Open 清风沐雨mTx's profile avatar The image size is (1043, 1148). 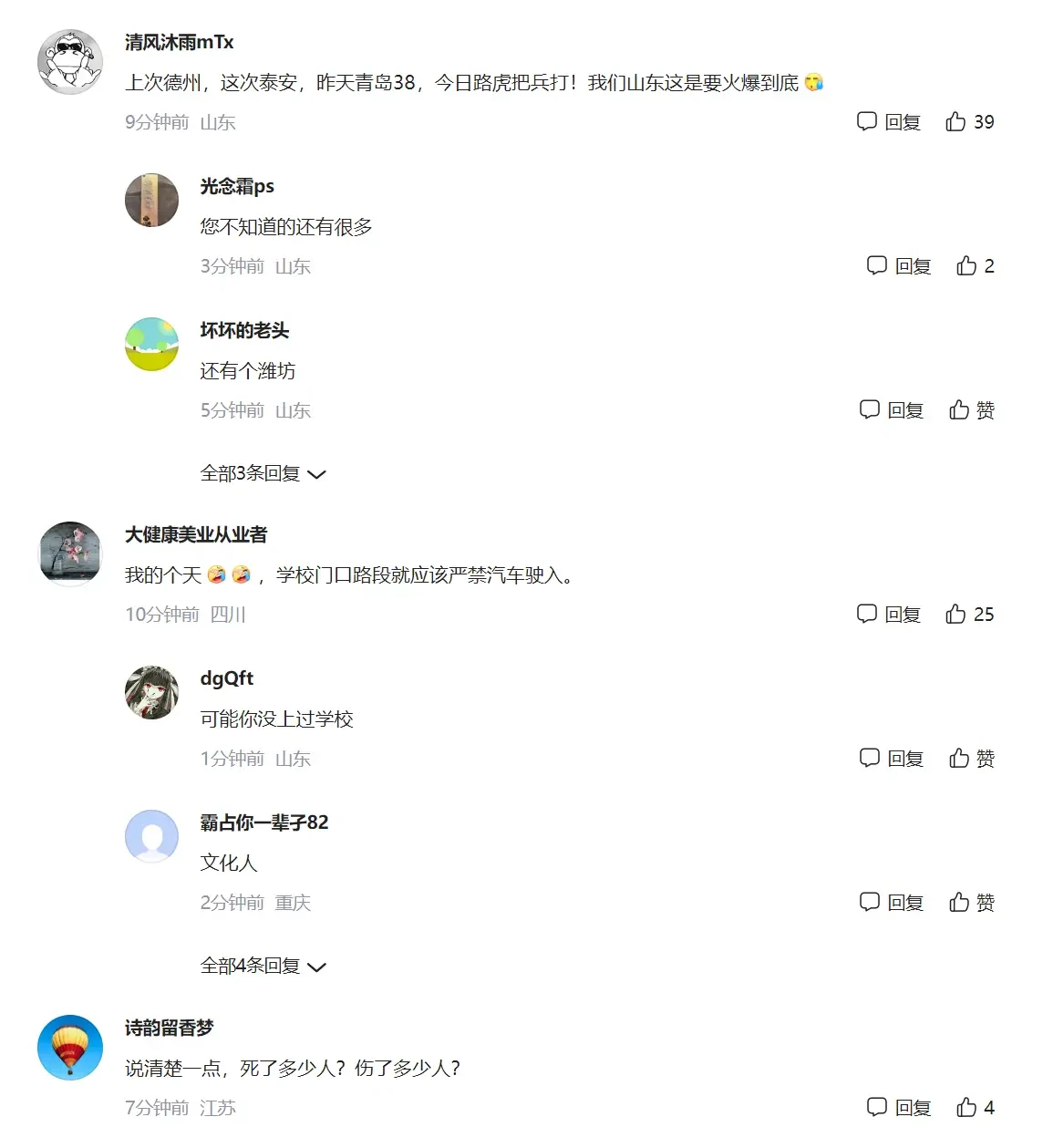click(70, 62)
